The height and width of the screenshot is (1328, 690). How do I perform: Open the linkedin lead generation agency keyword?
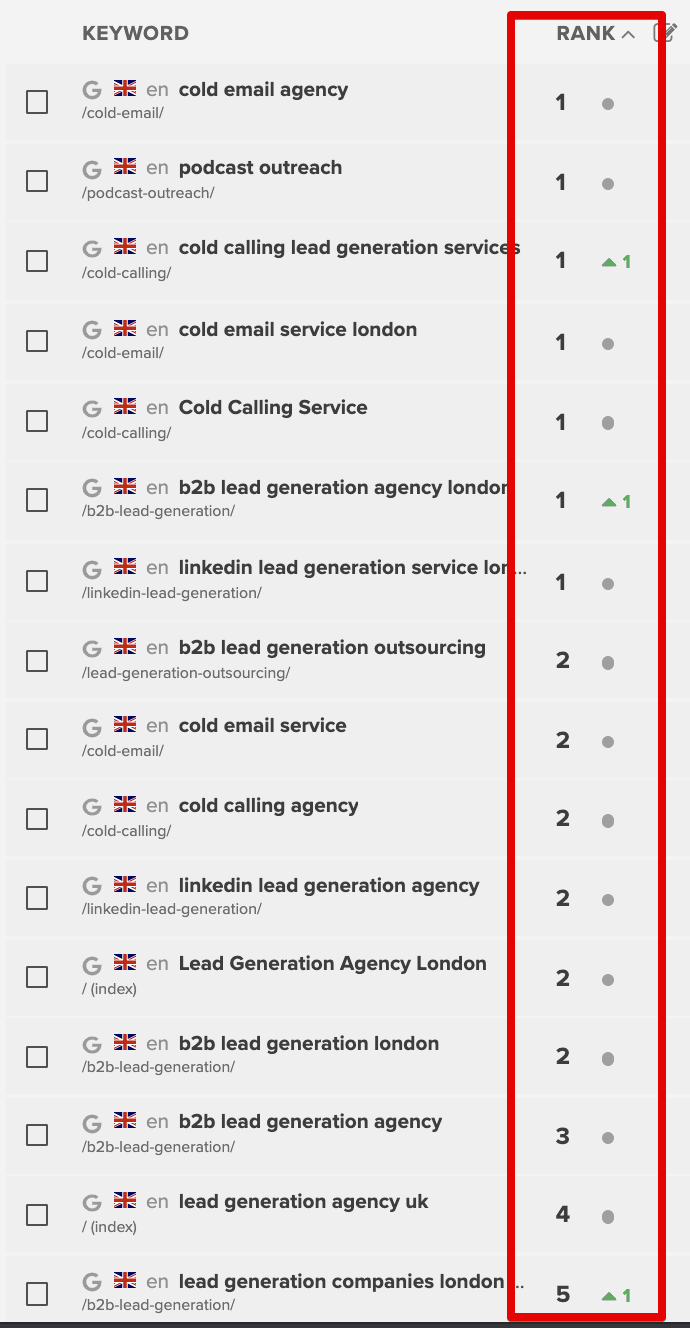coord(329,885)
